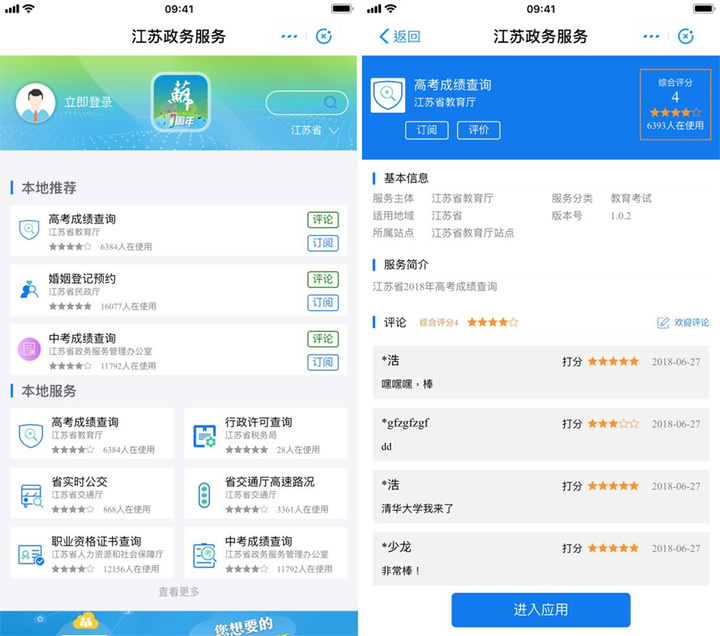Image resolution: width=720 pixels, height=636 pixels.
Task: Tap 查看更多 to see more services
Action: tap(179, 592)
